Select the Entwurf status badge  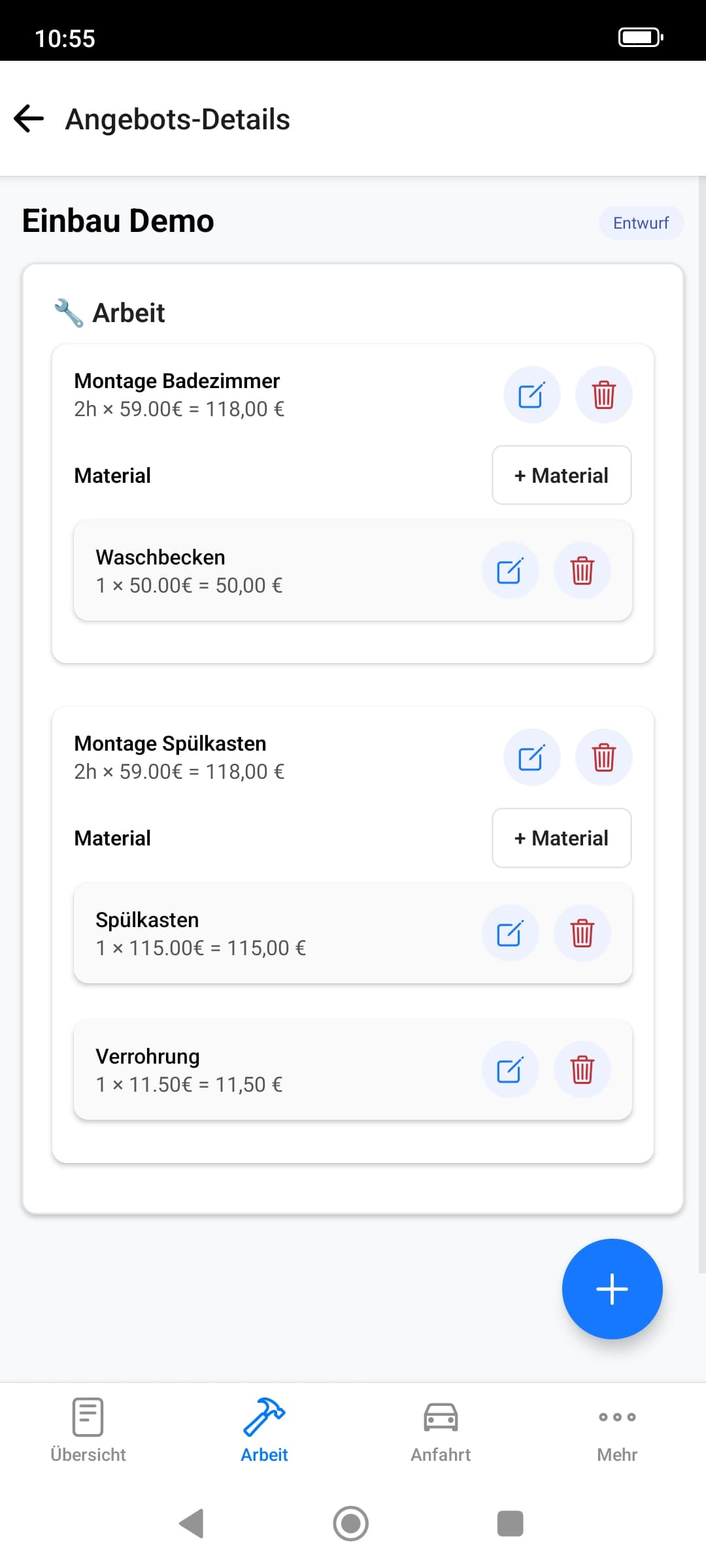[x=641, y=222]
